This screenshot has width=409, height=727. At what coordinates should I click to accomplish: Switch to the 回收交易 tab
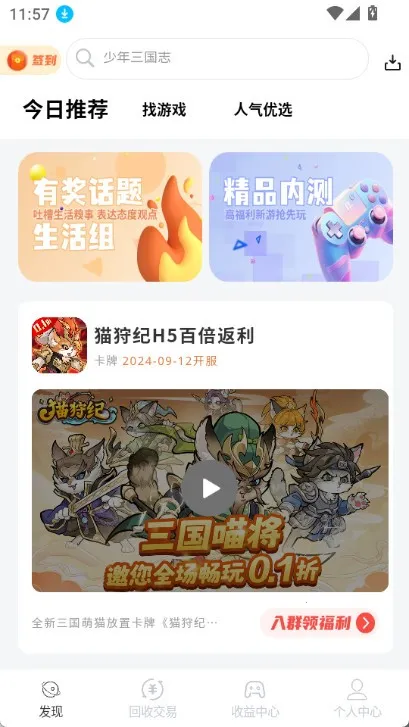pos(153,699)
